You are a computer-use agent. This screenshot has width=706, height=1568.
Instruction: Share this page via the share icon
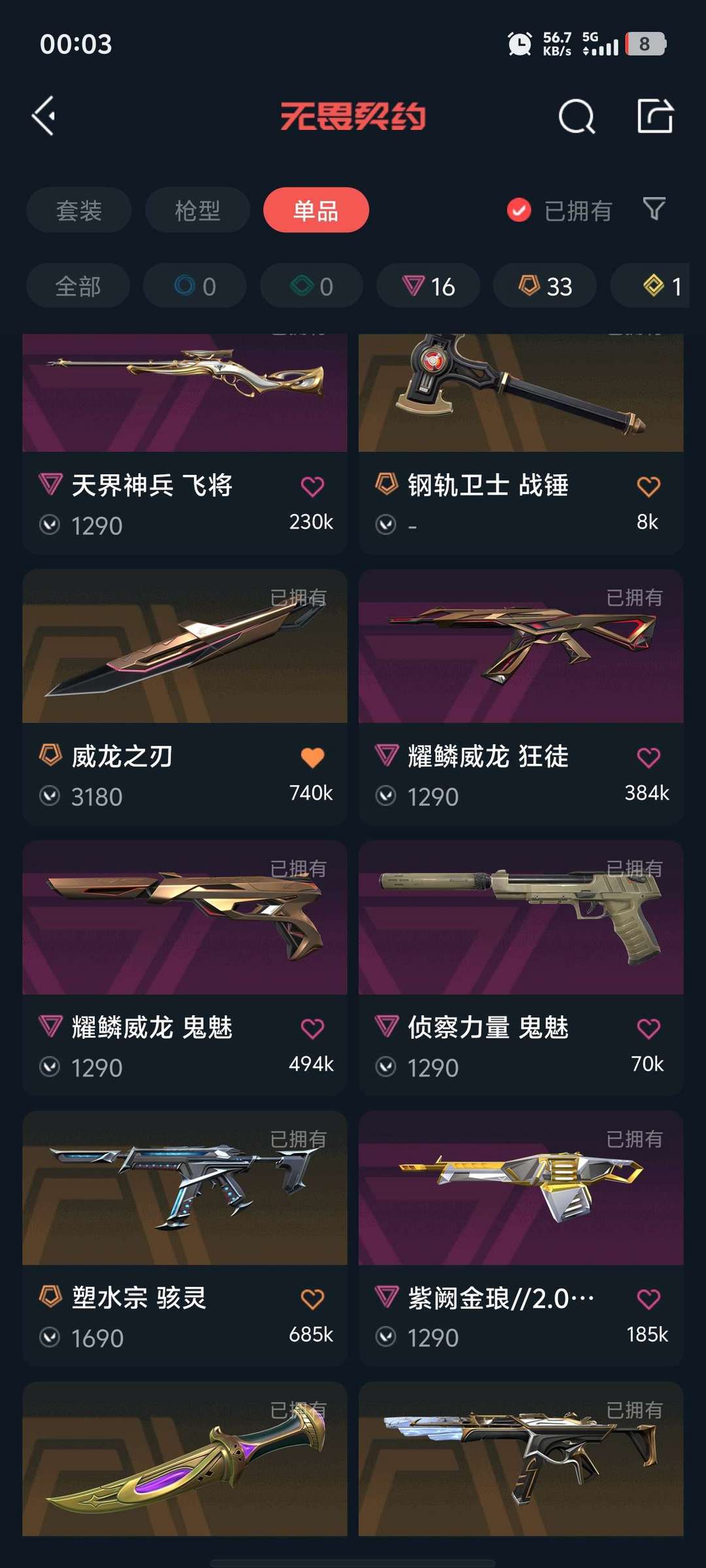pos(655,117)
